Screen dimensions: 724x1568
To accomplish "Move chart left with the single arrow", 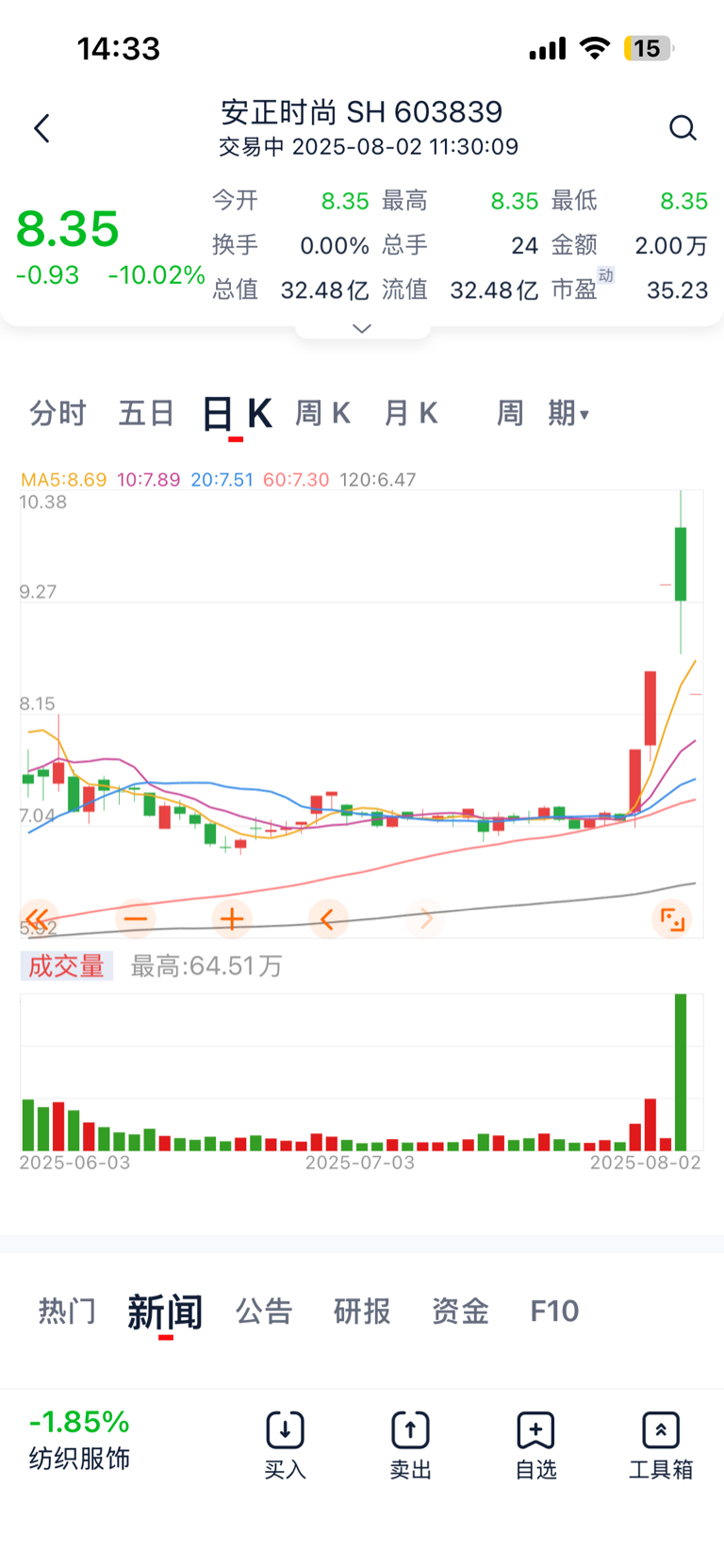I will point(328,918).
